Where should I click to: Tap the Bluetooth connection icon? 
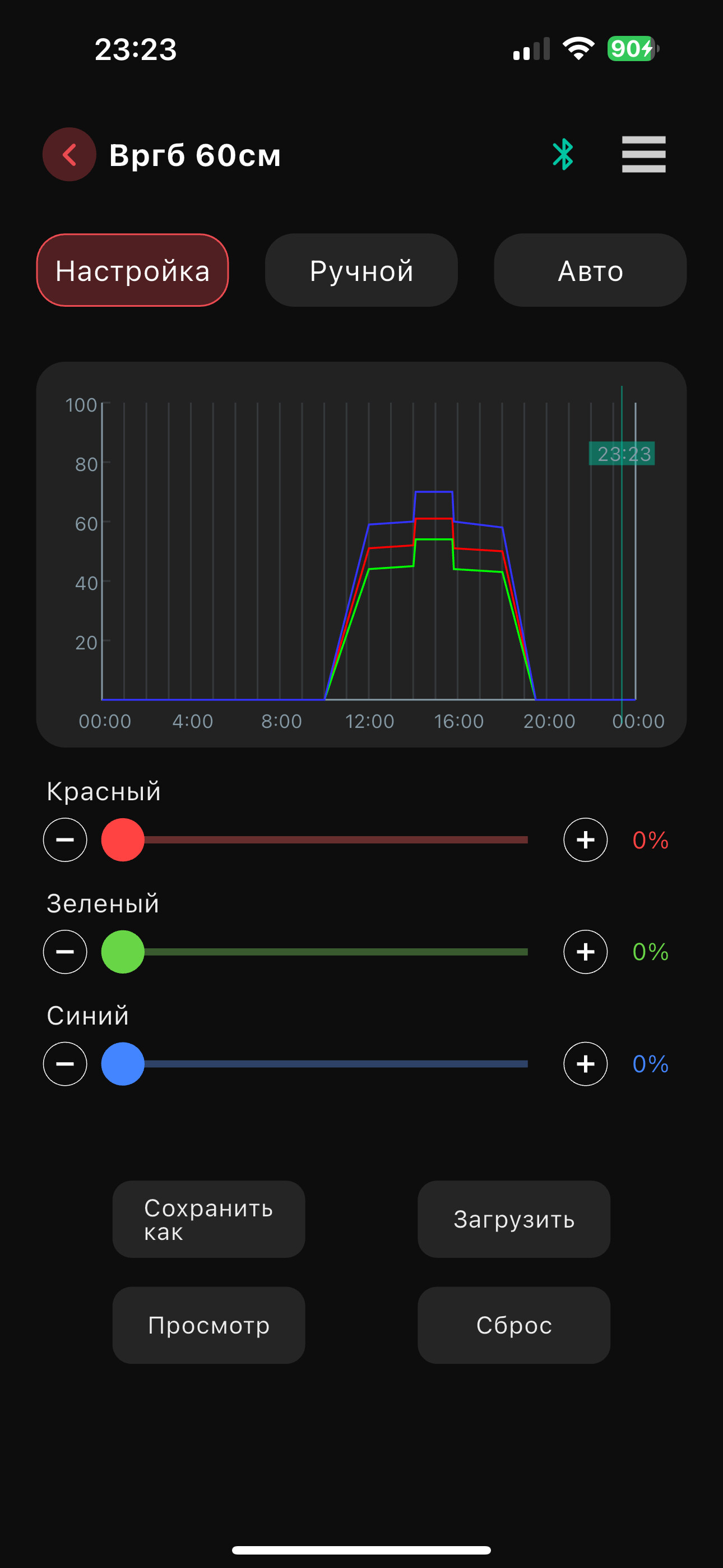[x=563, y=155]
